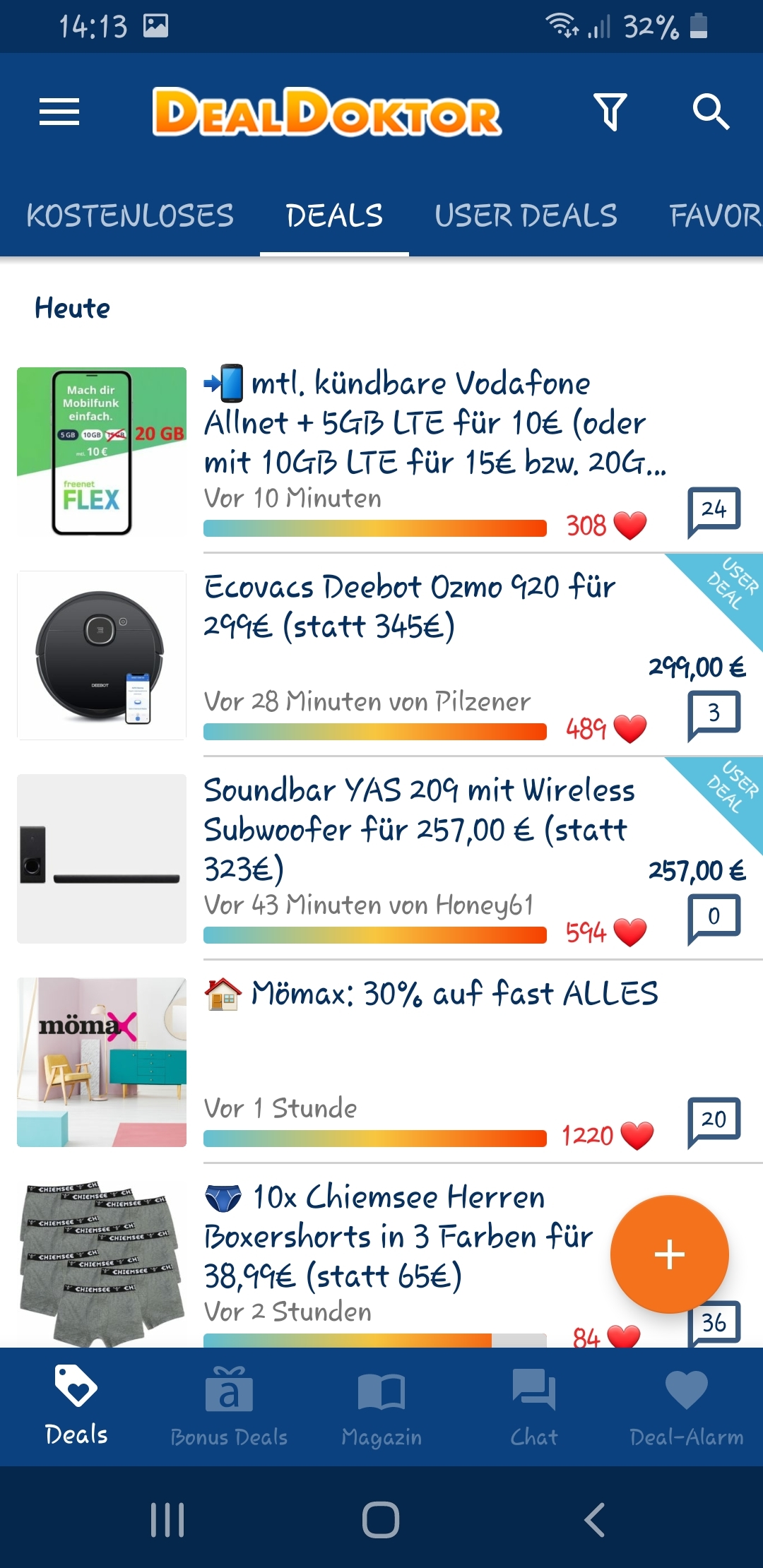Open the Deal-Alarm section
This screenshot has height=1568, width=763.
pyautogui.click(x=687, y=1407)
